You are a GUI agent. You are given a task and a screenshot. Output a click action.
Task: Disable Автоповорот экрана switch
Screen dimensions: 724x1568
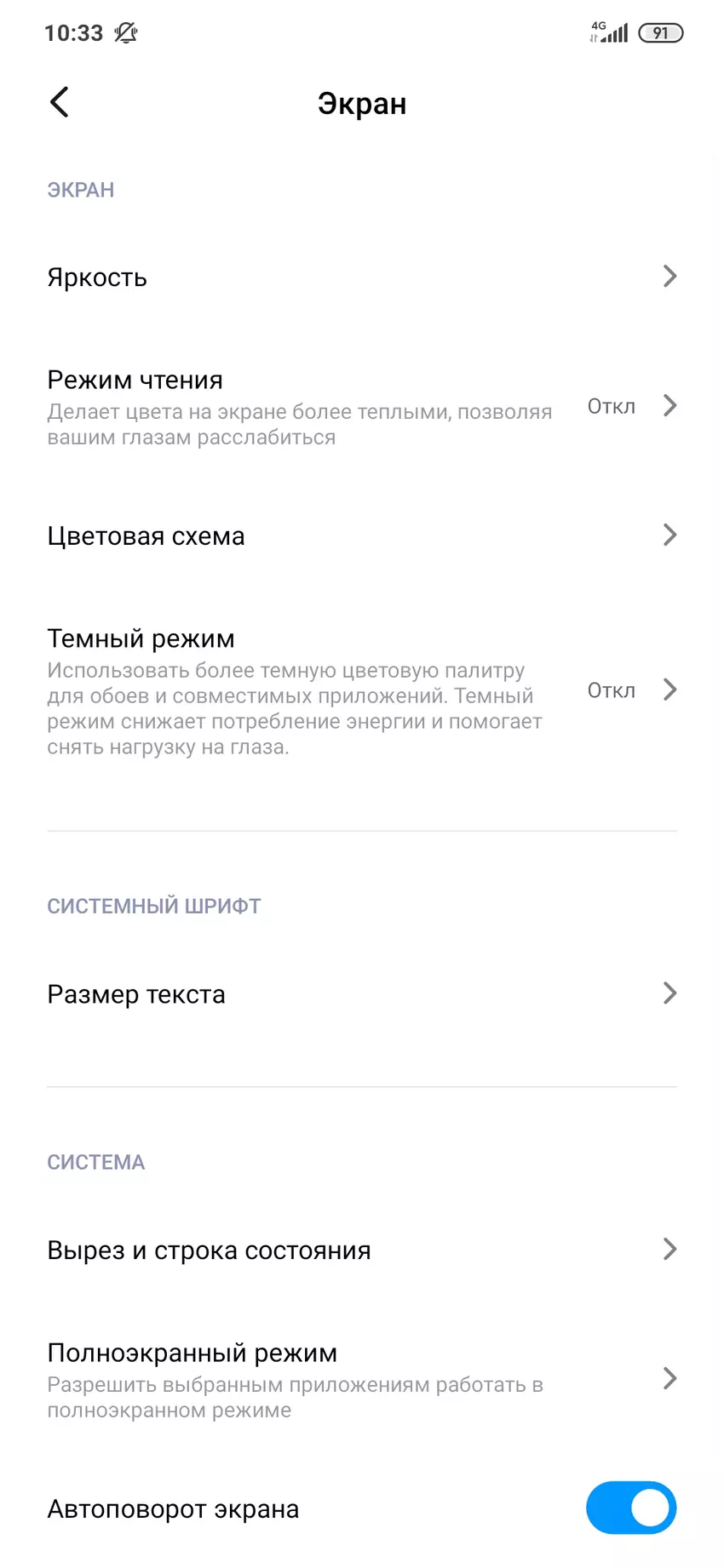click(630, 1508)
